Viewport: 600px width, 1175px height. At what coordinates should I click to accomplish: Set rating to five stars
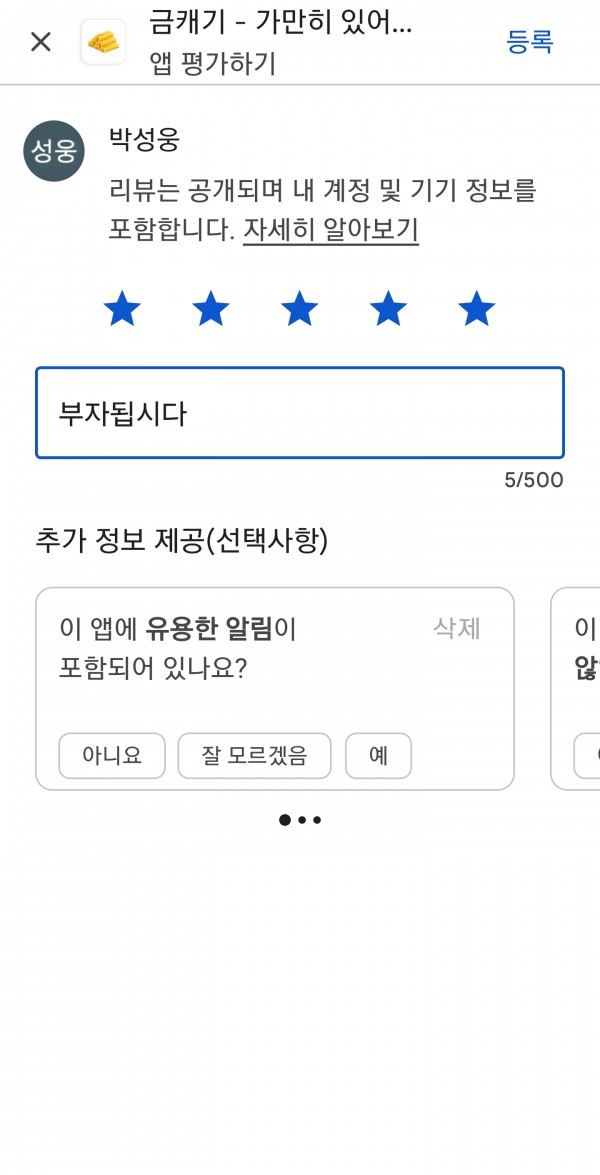[x=477, y=309]
